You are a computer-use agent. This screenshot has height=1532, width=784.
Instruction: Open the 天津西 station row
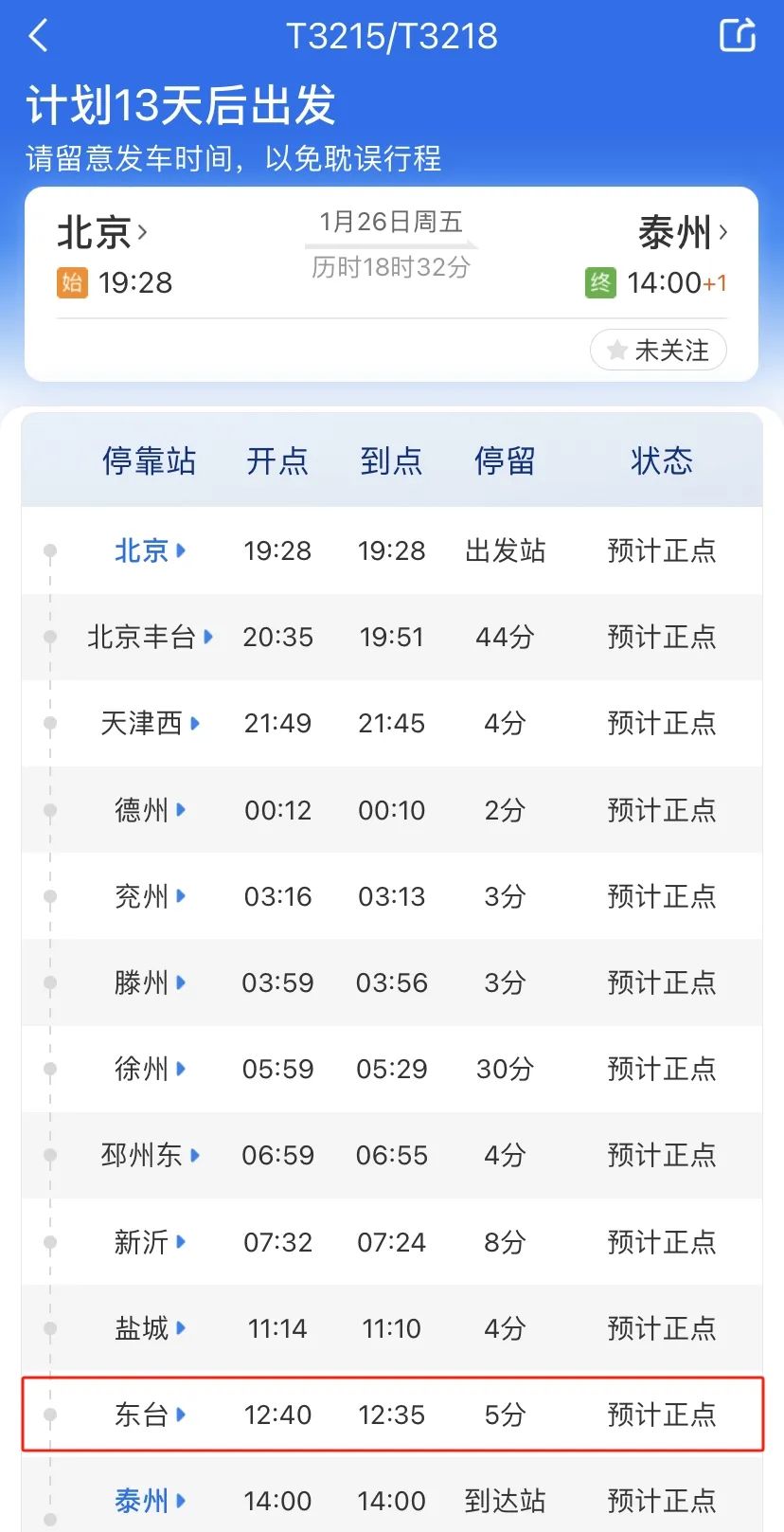pyautogui.click(x=392, y=723)
